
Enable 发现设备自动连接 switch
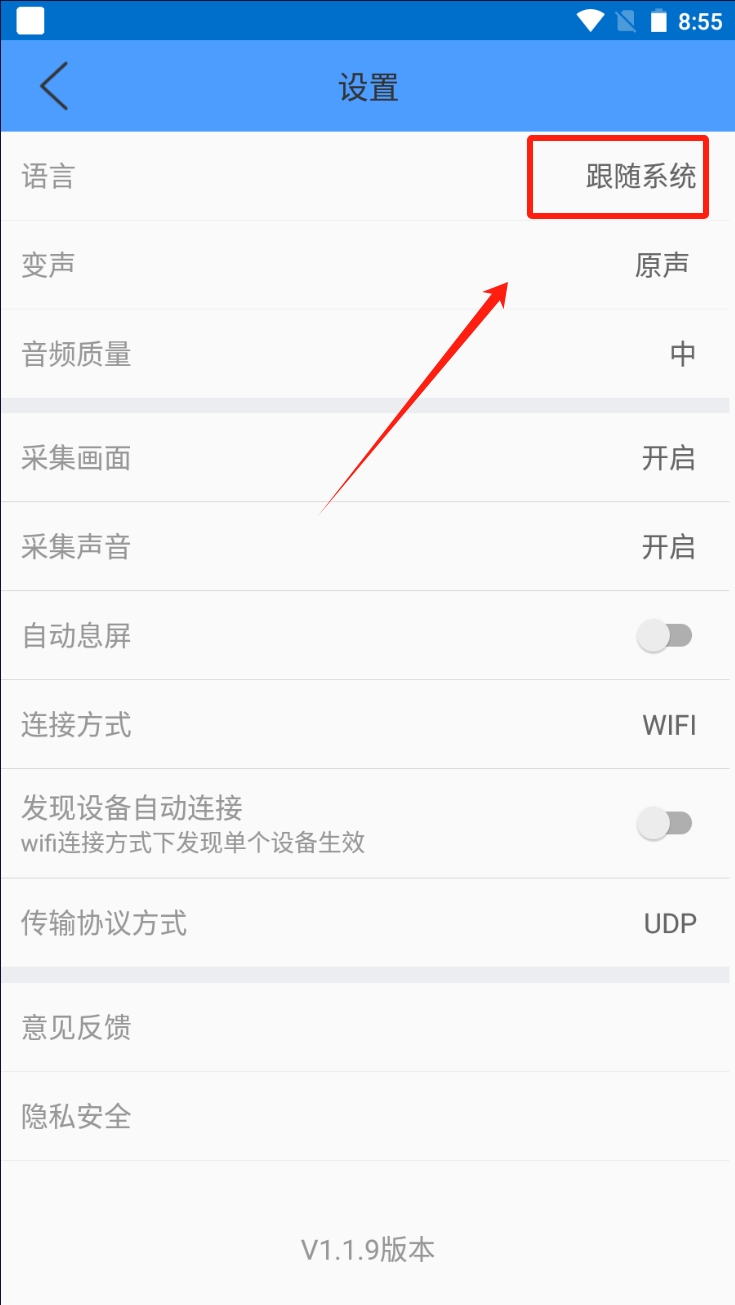click(665, 823)
